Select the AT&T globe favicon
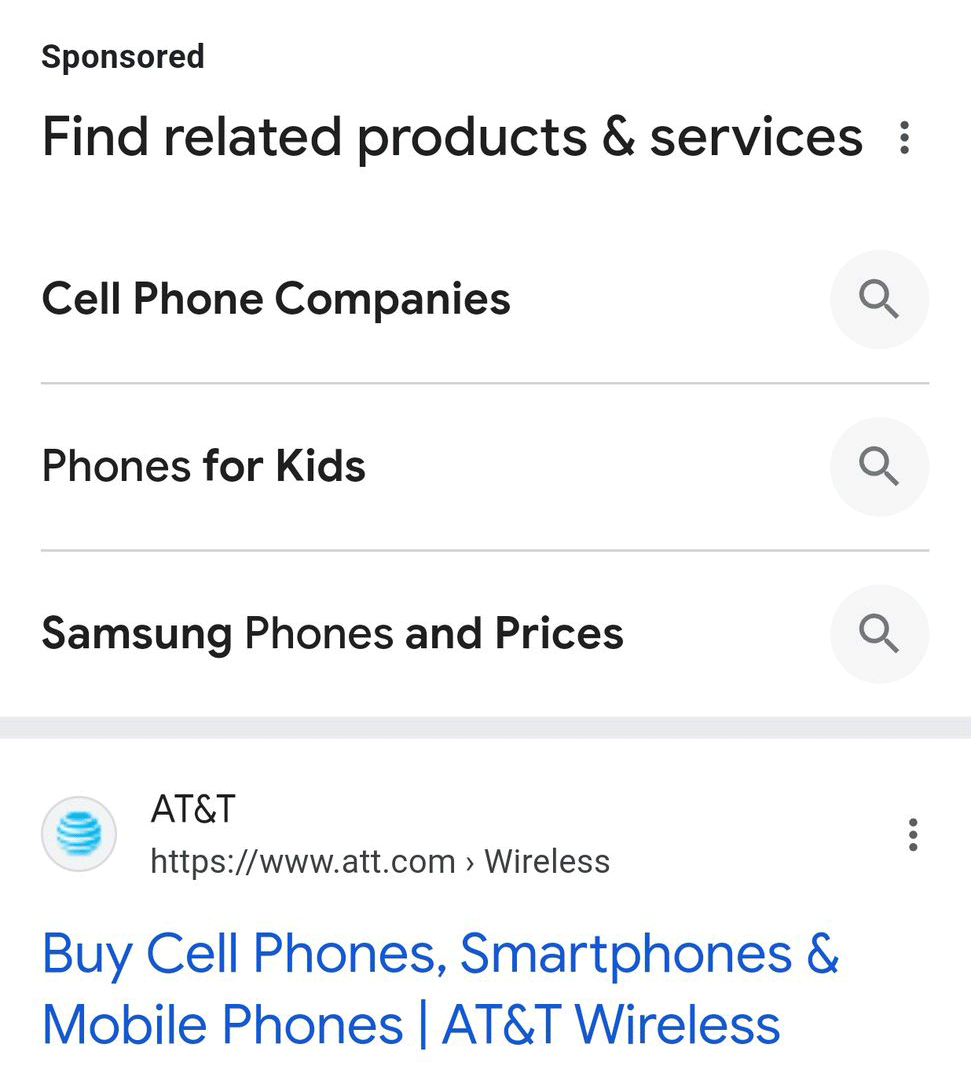The image size is (971, 1078). pos(79,833)
